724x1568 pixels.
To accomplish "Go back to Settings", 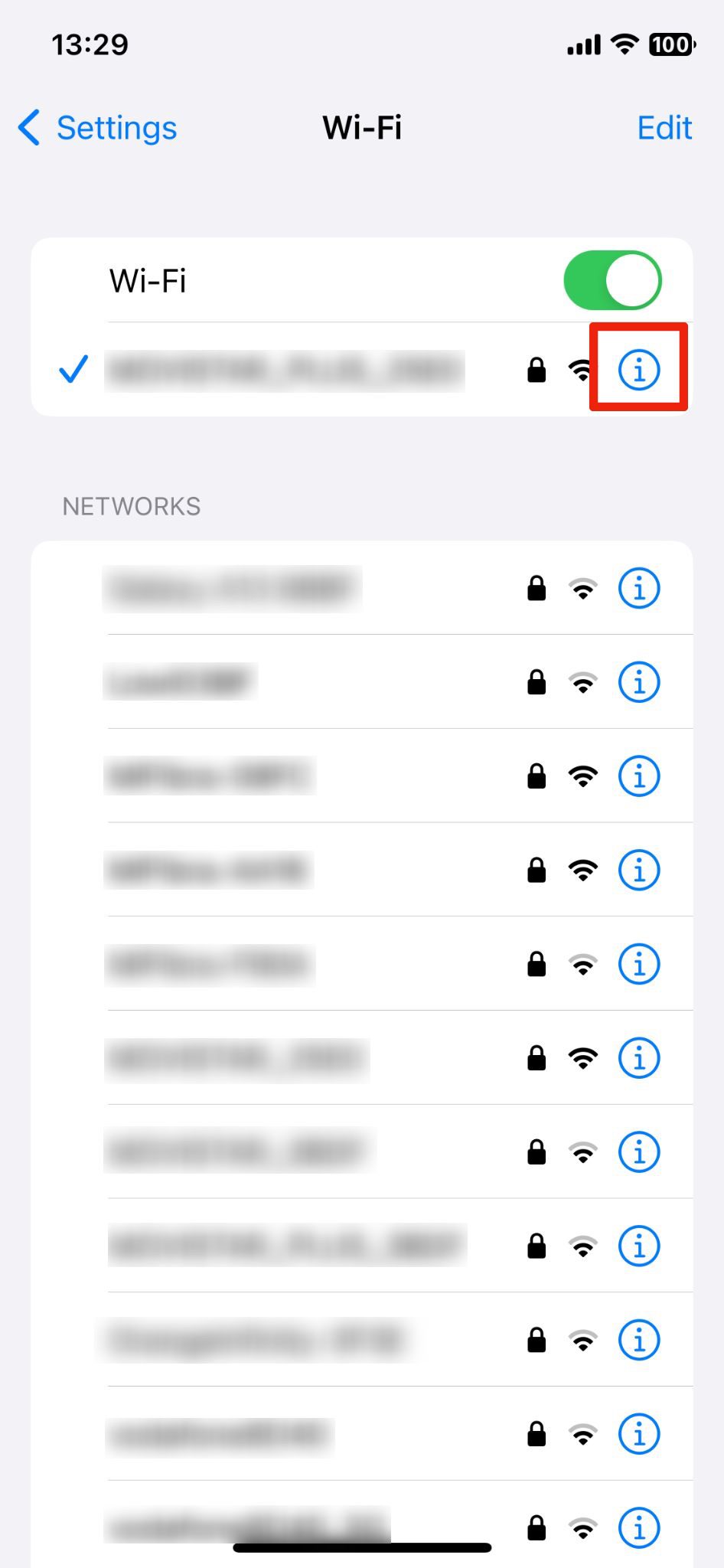I will tap(98, 128).
